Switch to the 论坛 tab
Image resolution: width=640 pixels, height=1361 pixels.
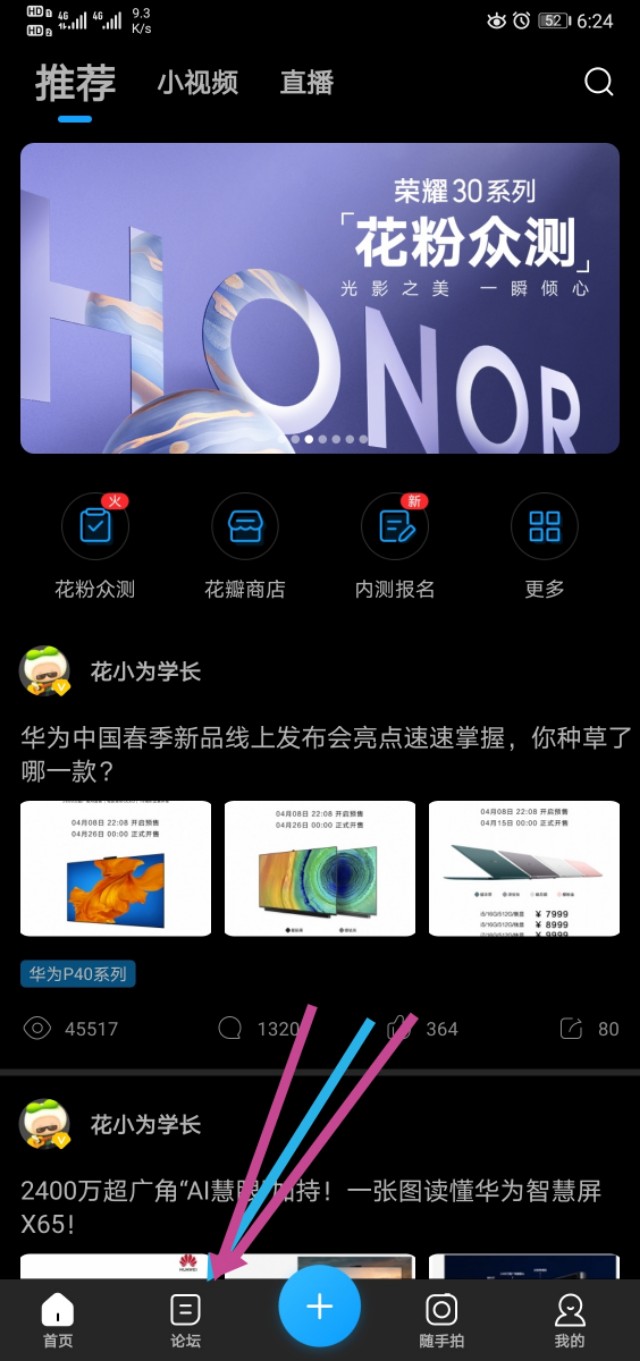tap(186, 1320)
